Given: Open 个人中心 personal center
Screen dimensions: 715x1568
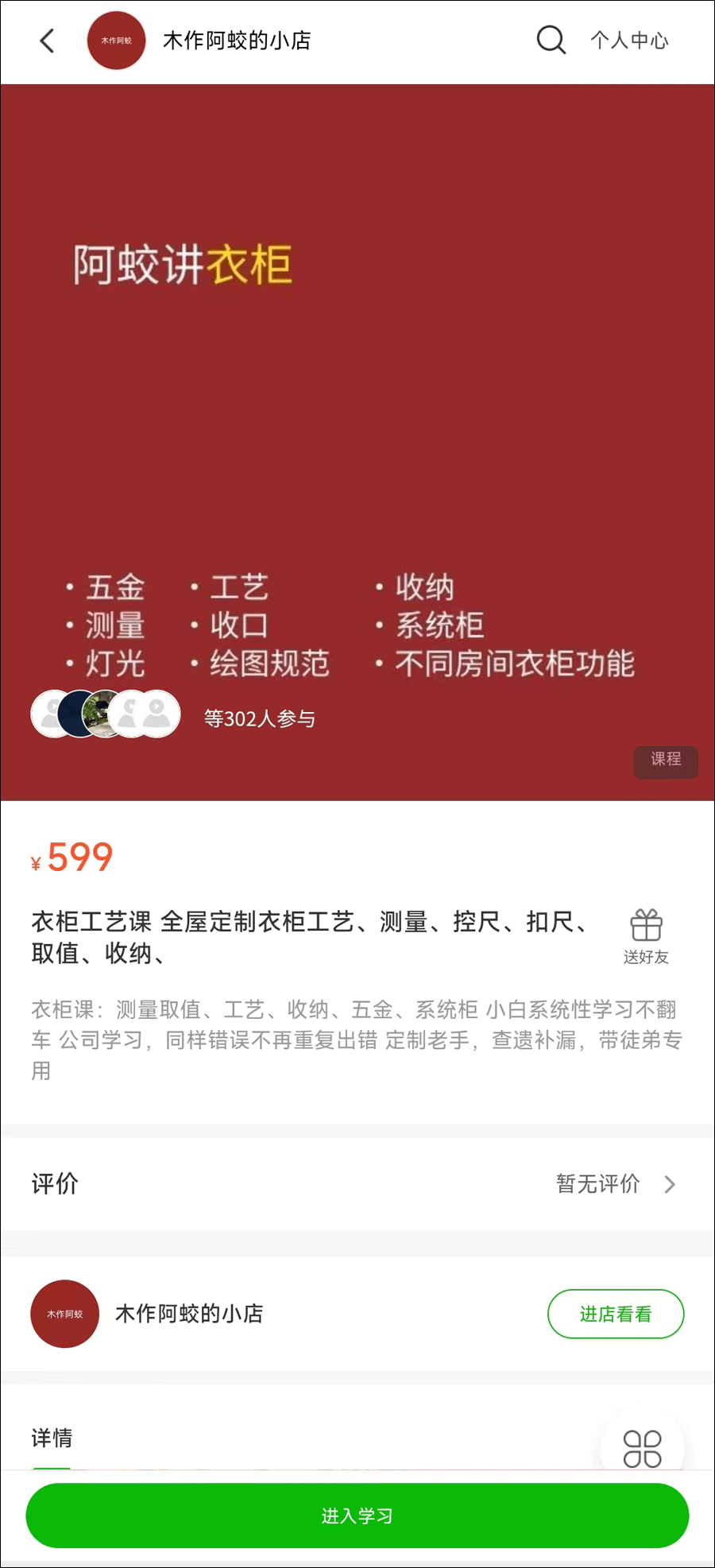Looking at the screenshot, I should click(x=629, y=41).
